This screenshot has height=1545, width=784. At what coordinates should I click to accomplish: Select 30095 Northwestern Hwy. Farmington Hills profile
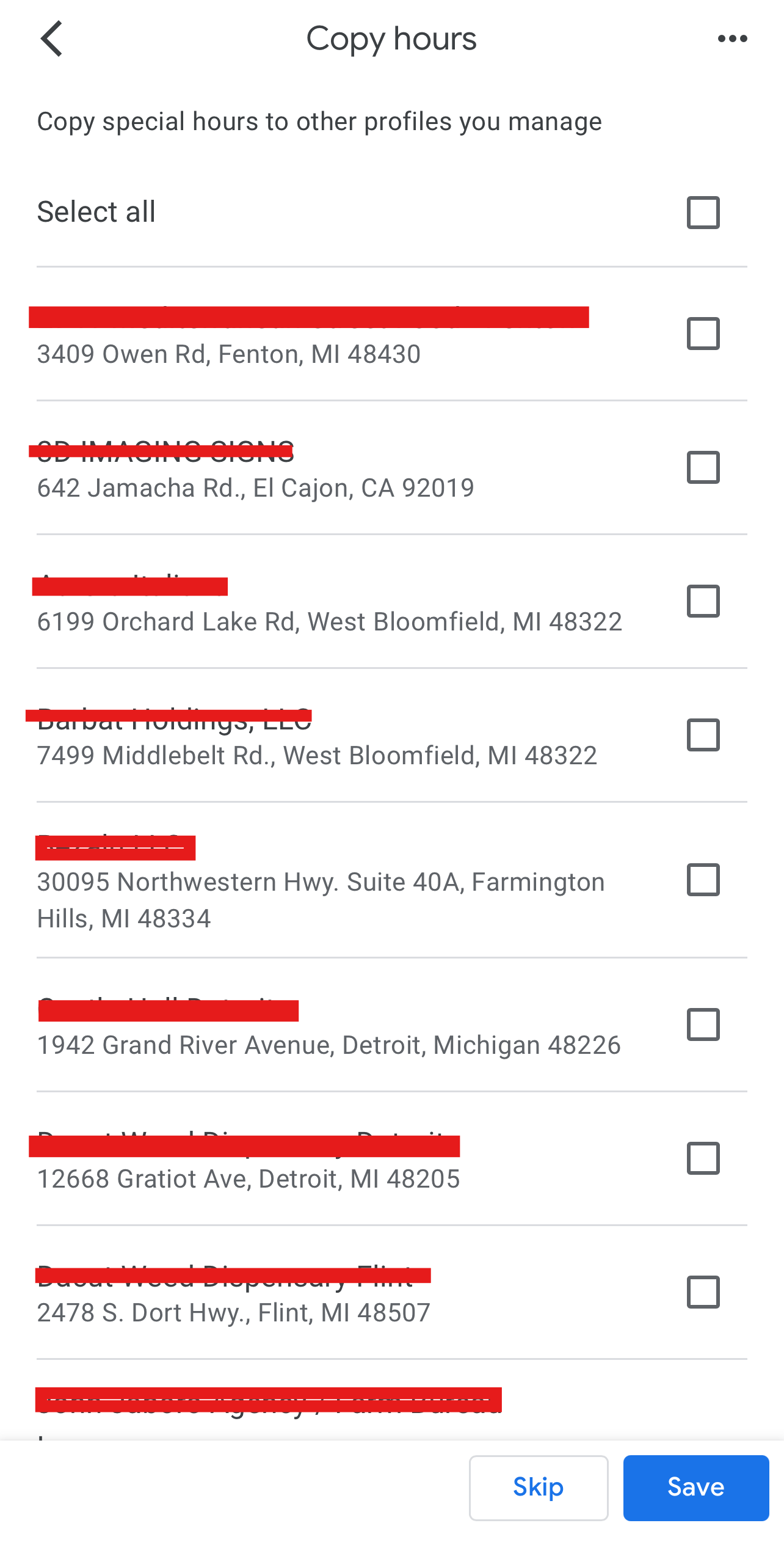coord(703,880)
